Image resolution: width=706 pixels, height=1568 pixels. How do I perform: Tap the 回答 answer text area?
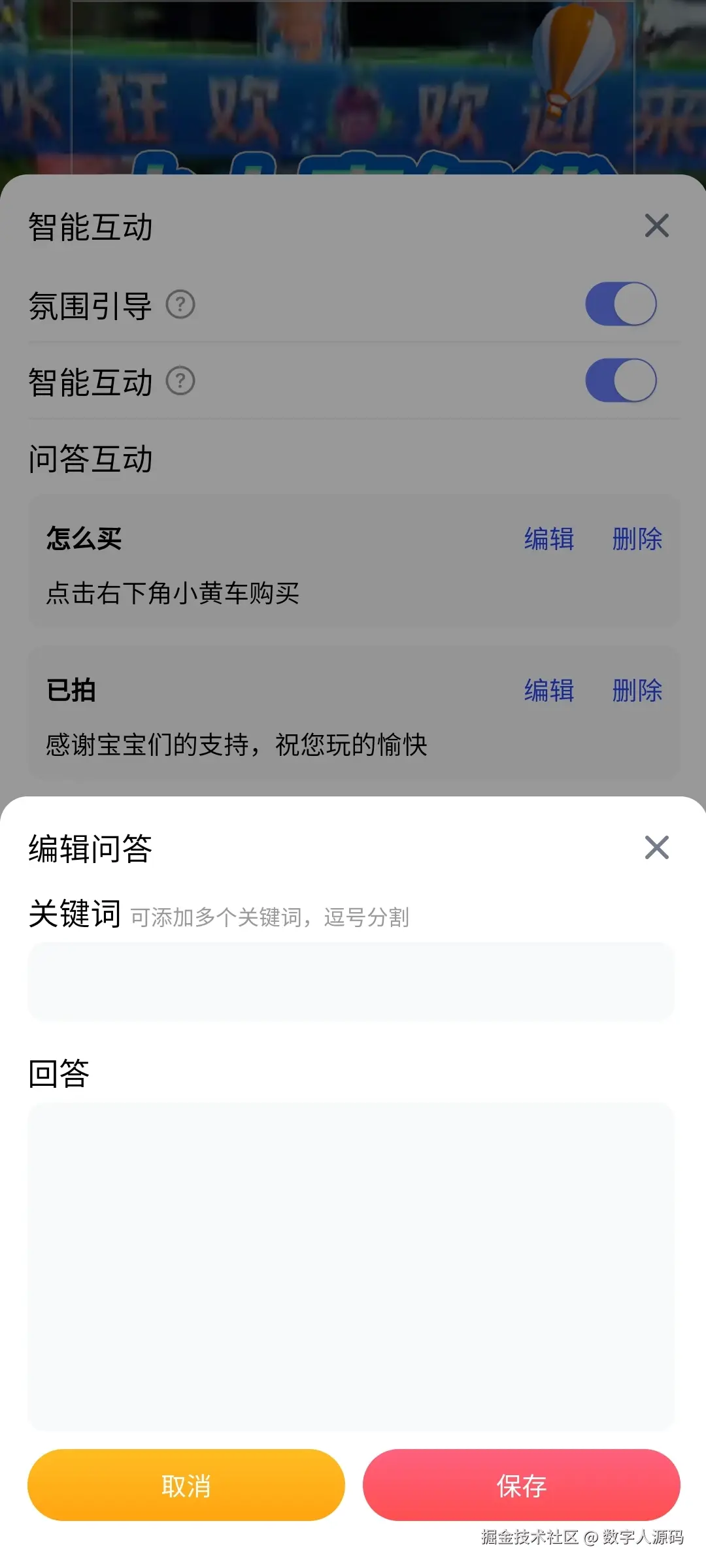(350, 1266)
